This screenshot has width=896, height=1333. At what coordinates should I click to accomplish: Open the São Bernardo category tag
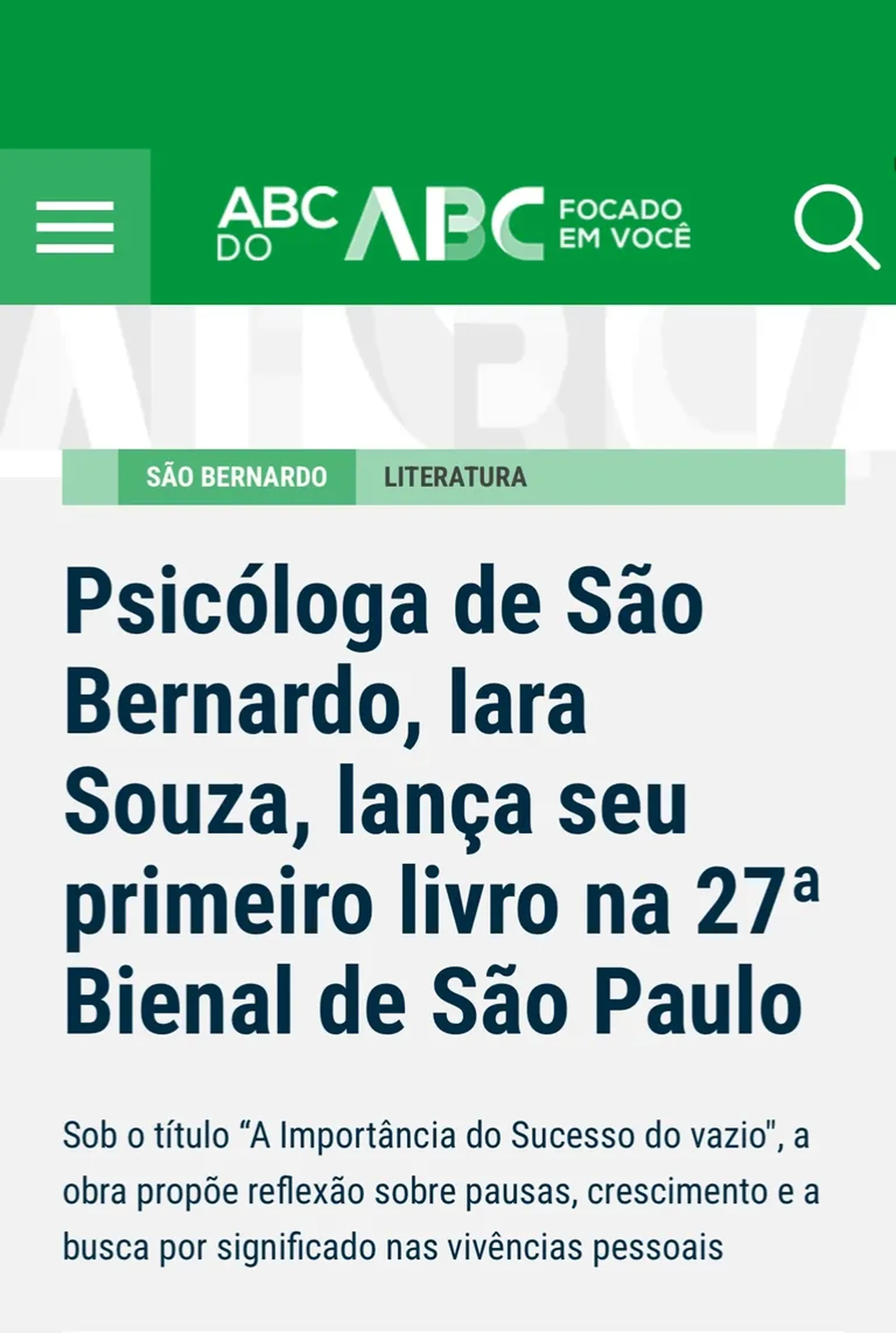(237, 477)
